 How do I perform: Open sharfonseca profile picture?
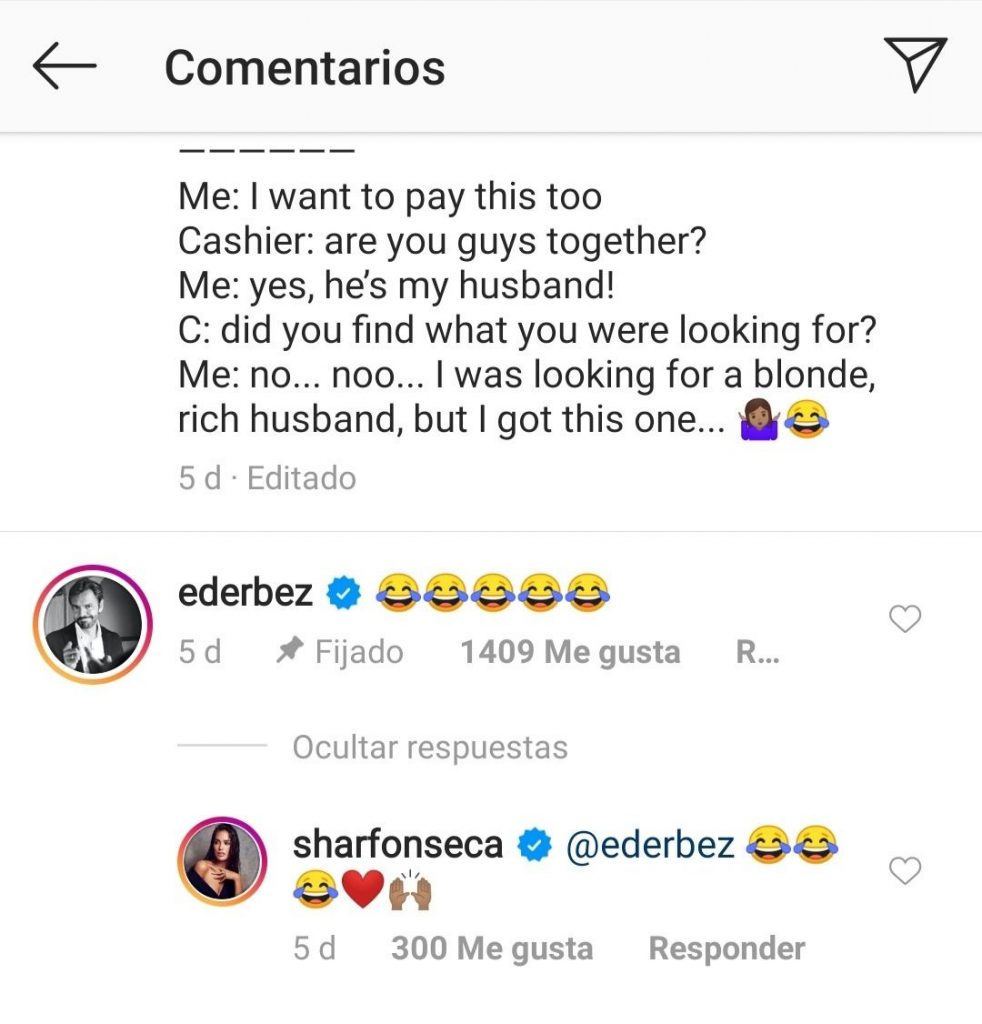click(222, 859)
